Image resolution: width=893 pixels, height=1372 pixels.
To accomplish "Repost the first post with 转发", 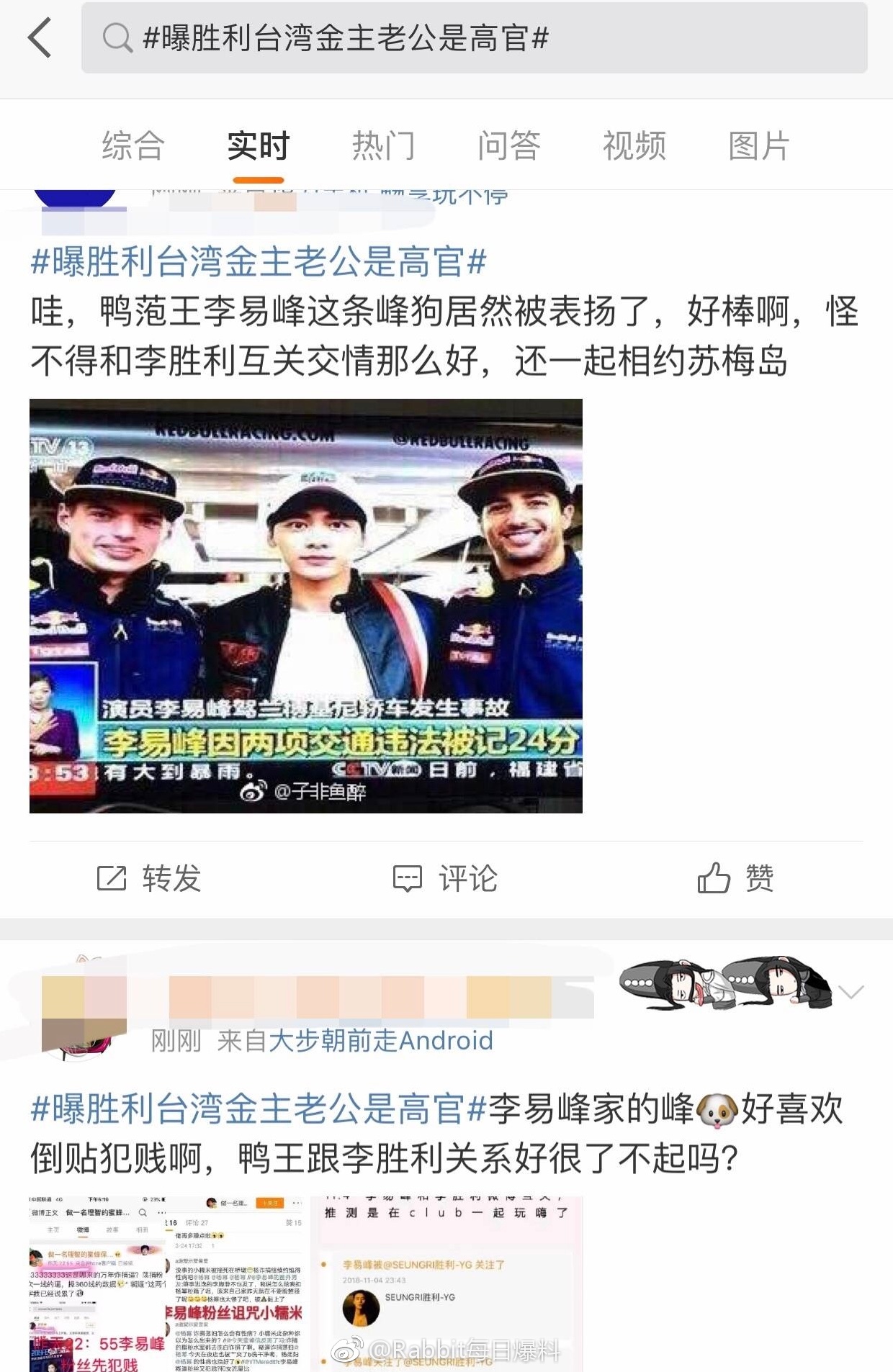I will click(150, 878).
